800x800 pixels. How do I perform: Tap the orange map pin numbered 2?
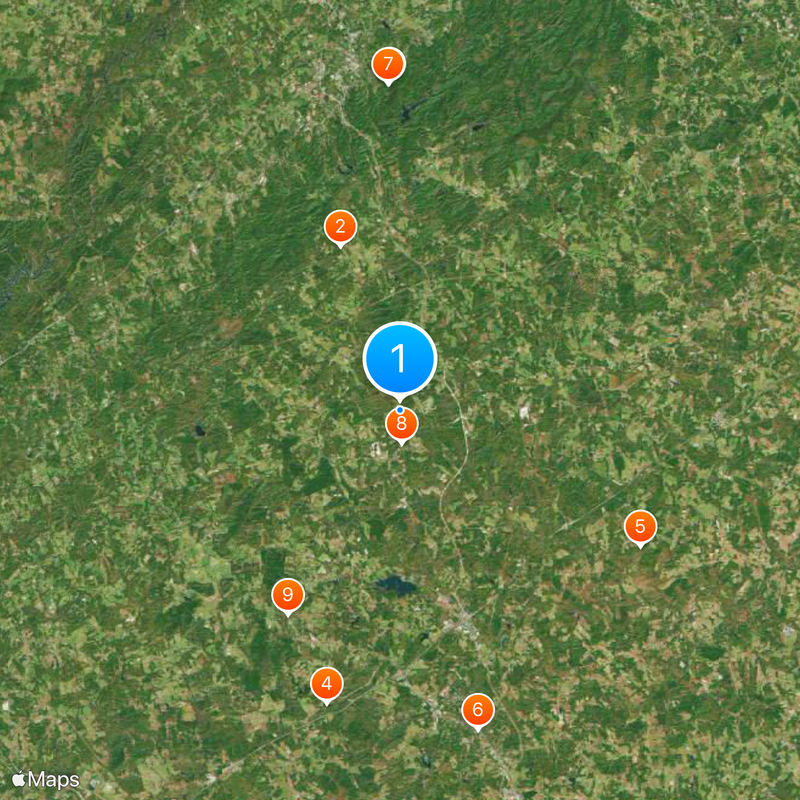(x=340, y=227)
